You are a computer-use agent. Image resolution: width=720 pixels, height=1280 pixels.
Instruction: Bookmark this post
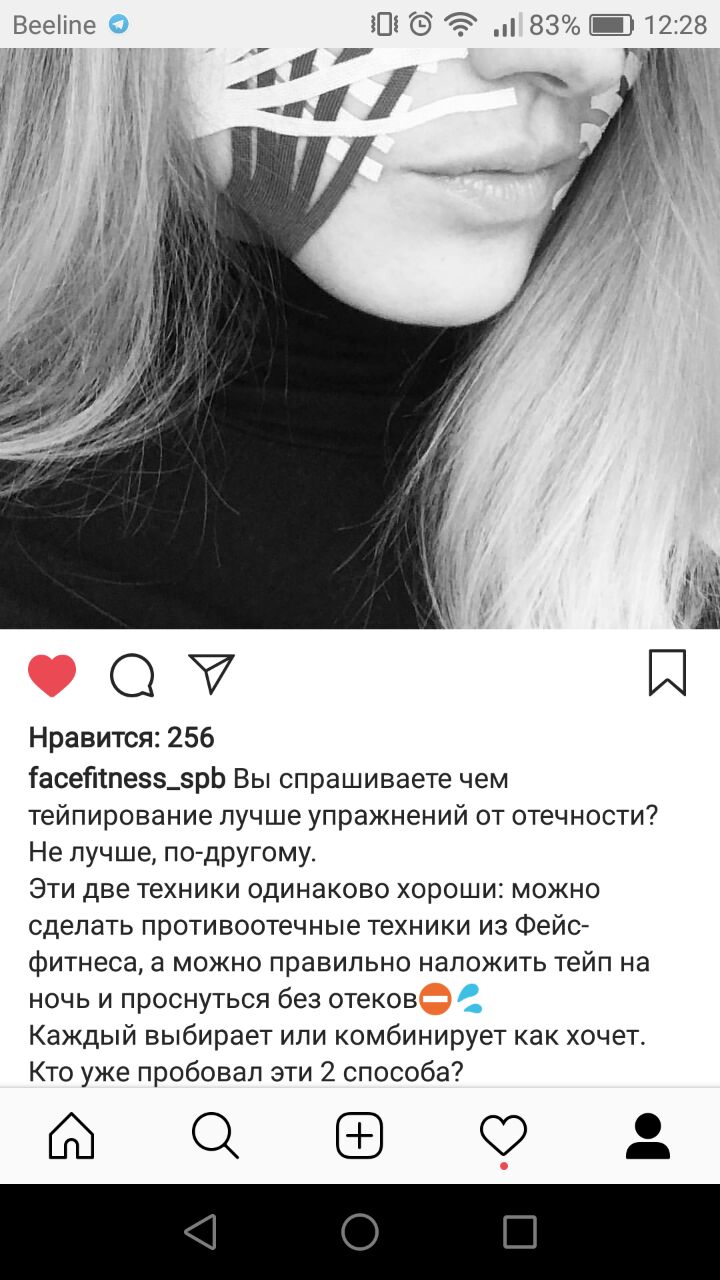(x=667, y=673)
